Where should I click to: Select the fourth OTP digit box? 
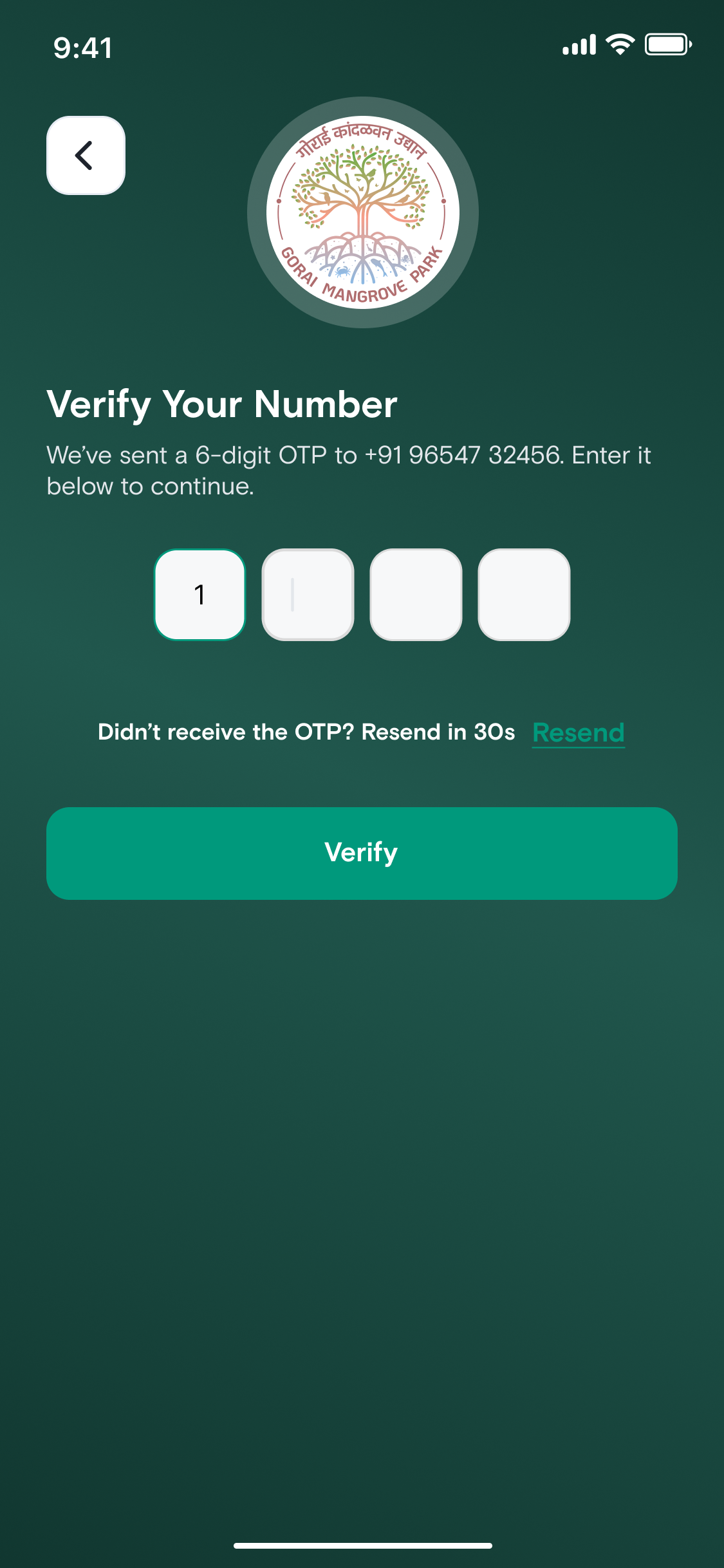coord(524,595)
